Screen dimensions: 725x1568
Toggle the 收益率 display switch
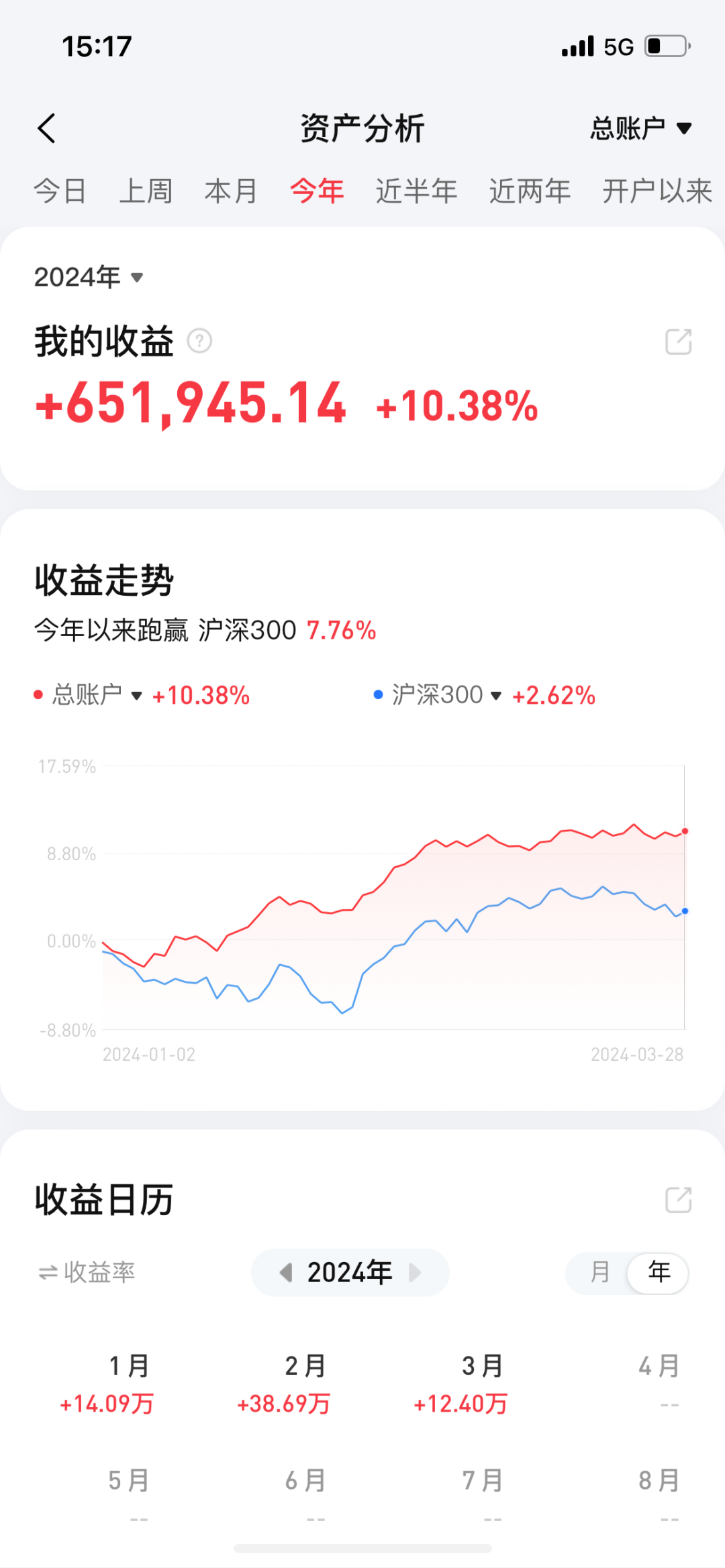click(x=87, y=1272)
